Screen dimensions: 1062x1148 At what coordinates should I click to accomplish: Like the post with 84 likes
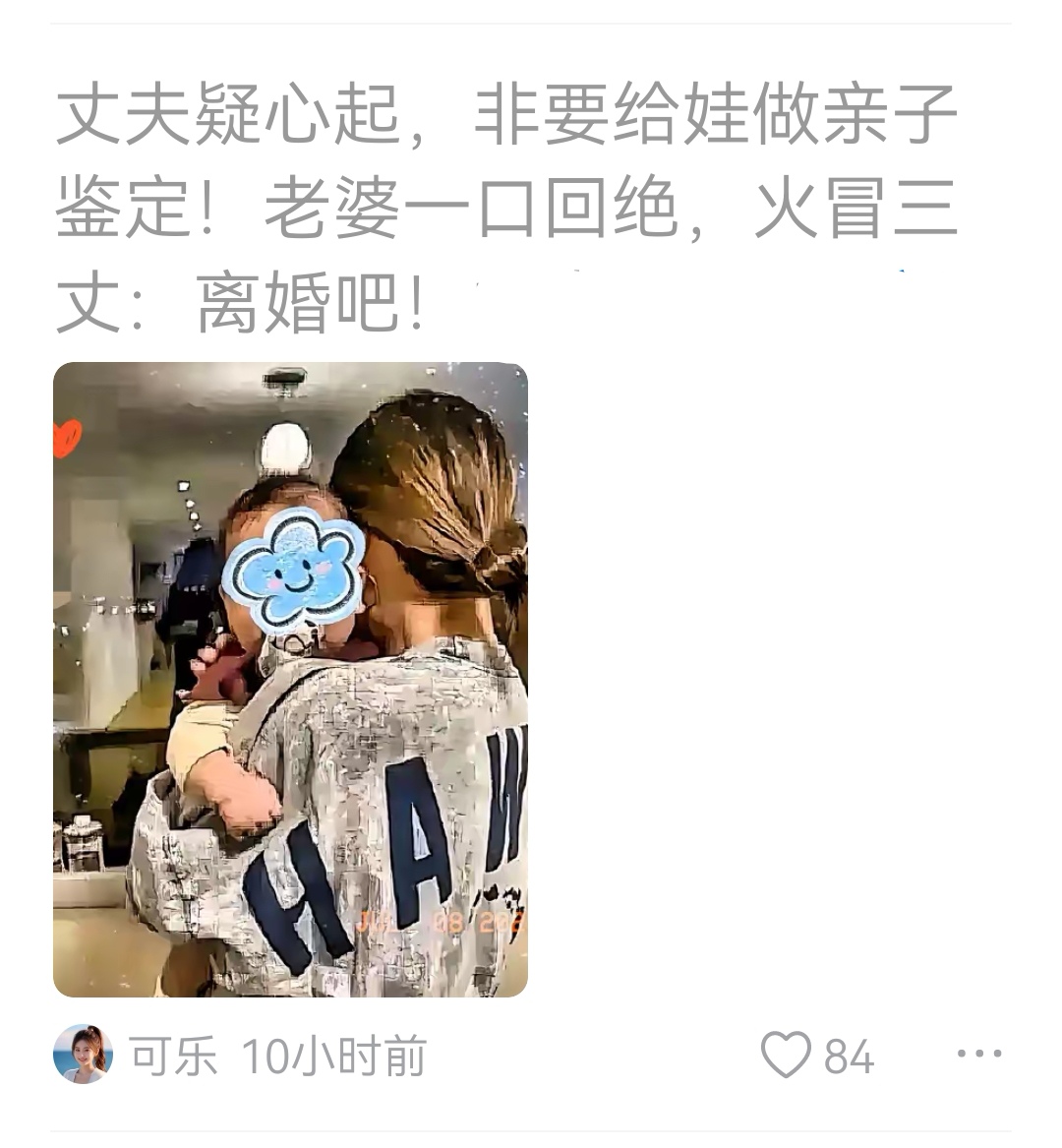pos(787,1056)
